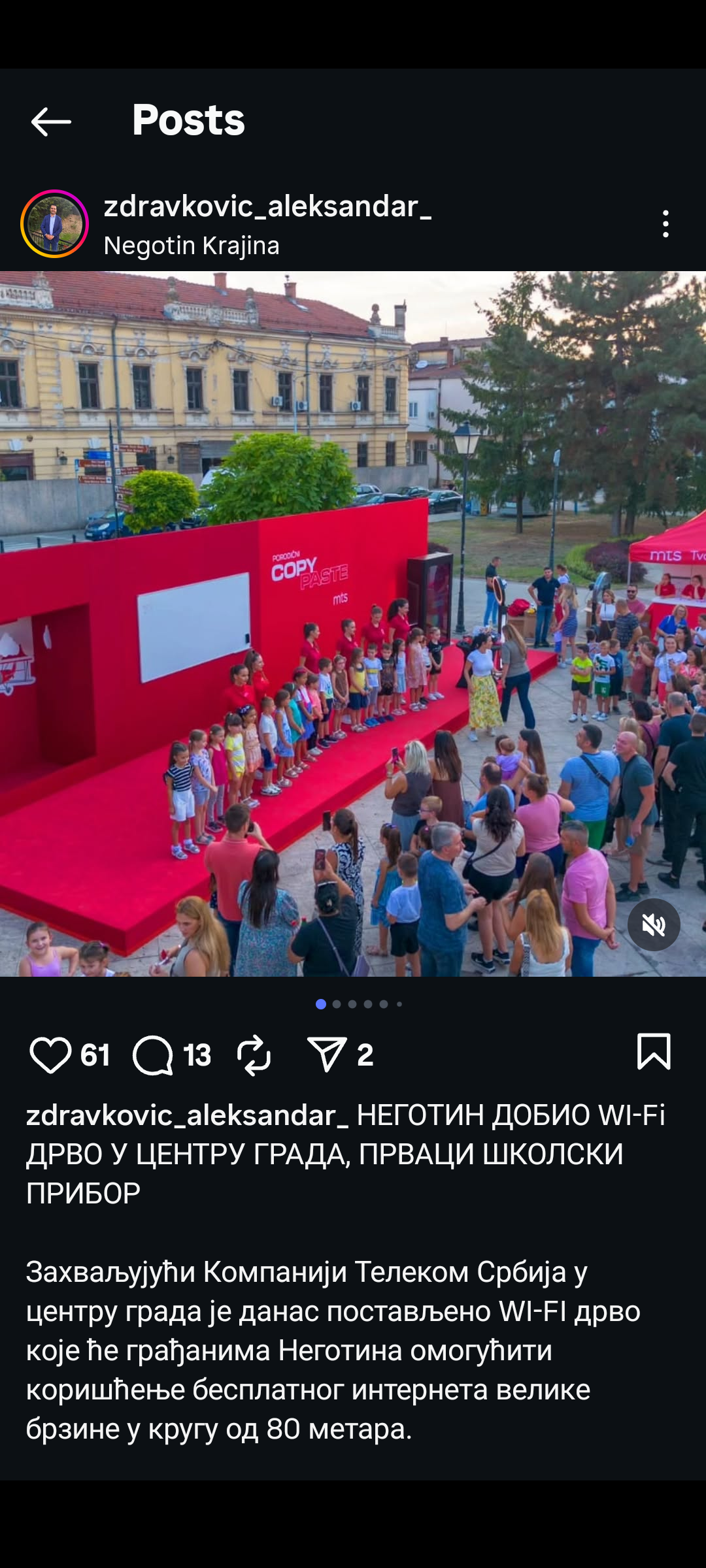Open zdravkovic_aleksandar_ profile from header username
Screen dimensions: 706x1568
267,206
